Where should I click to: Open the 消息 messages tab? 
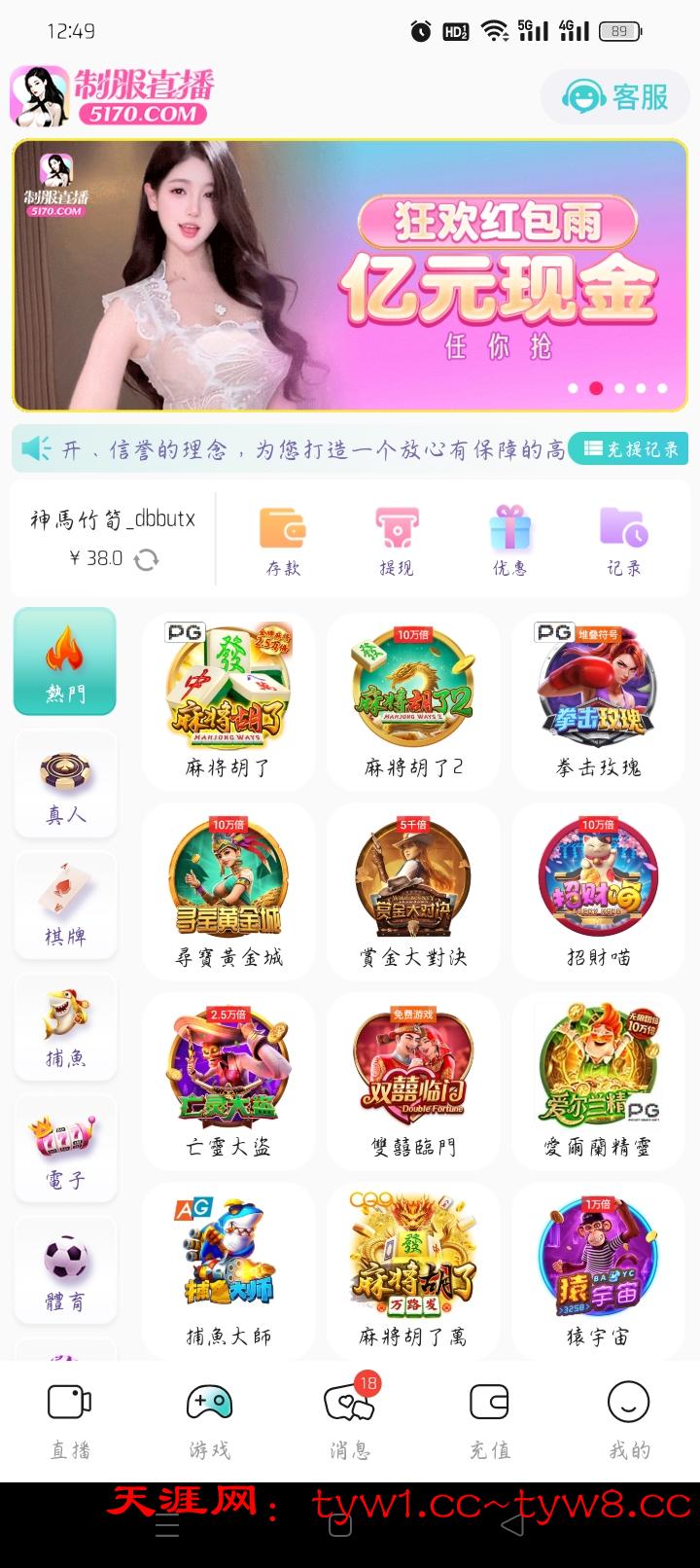(x=349, y=1421)
